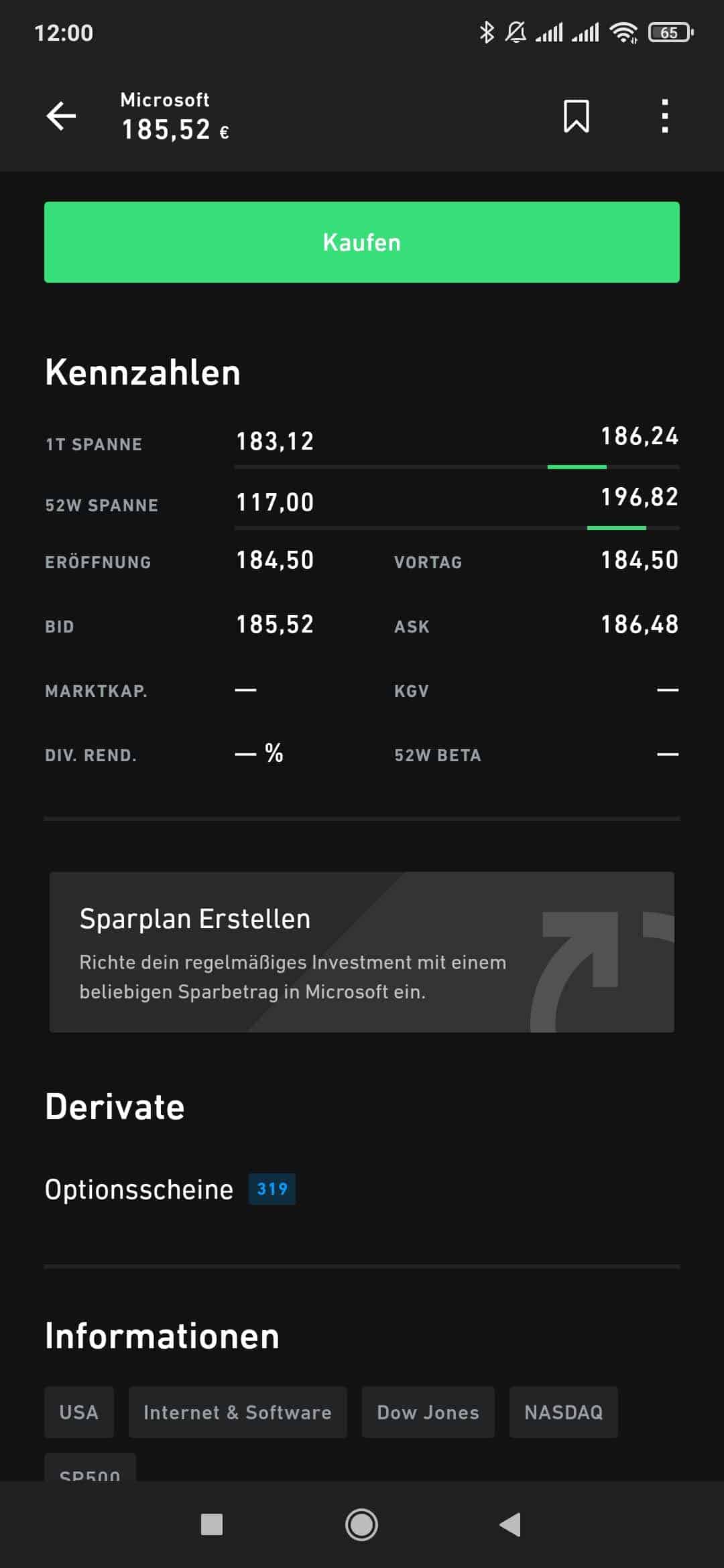Image resolution: width=724 pixels, height=1568 pixels.
Task: Go back using the arrow
Action: pos(61,116)
